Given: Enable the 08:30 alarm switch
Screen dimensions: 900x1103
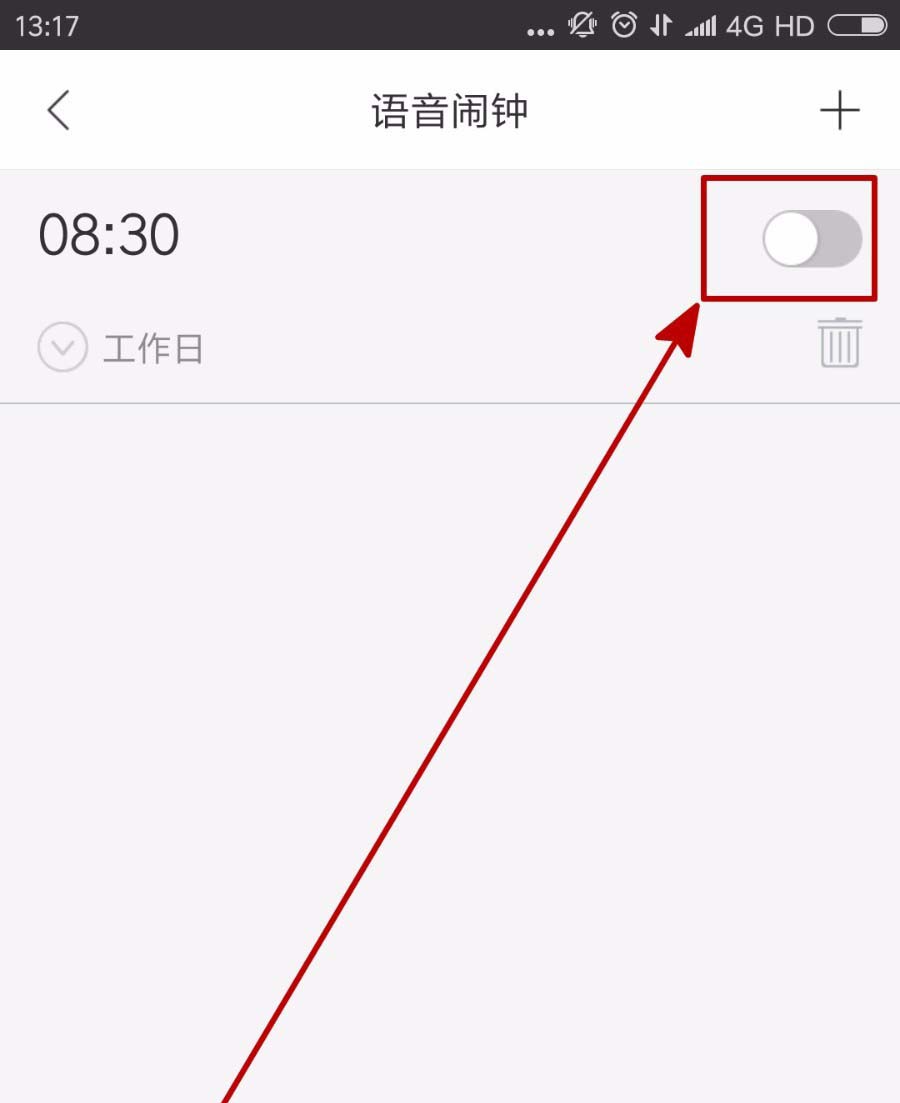Looking at the screenshot, I should pos(811,239).
